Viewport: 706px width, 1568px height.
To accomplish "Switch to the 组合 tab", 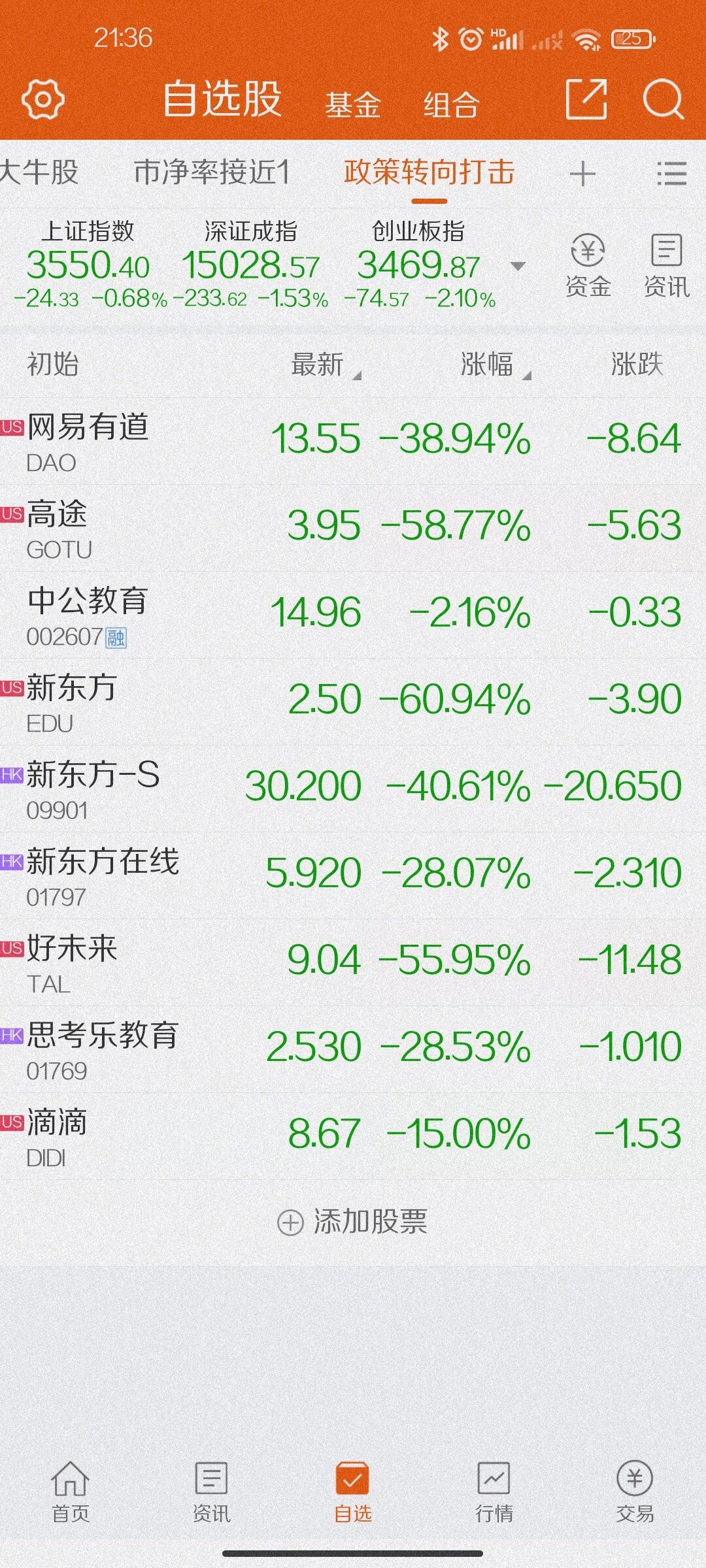I will point(451,105).
